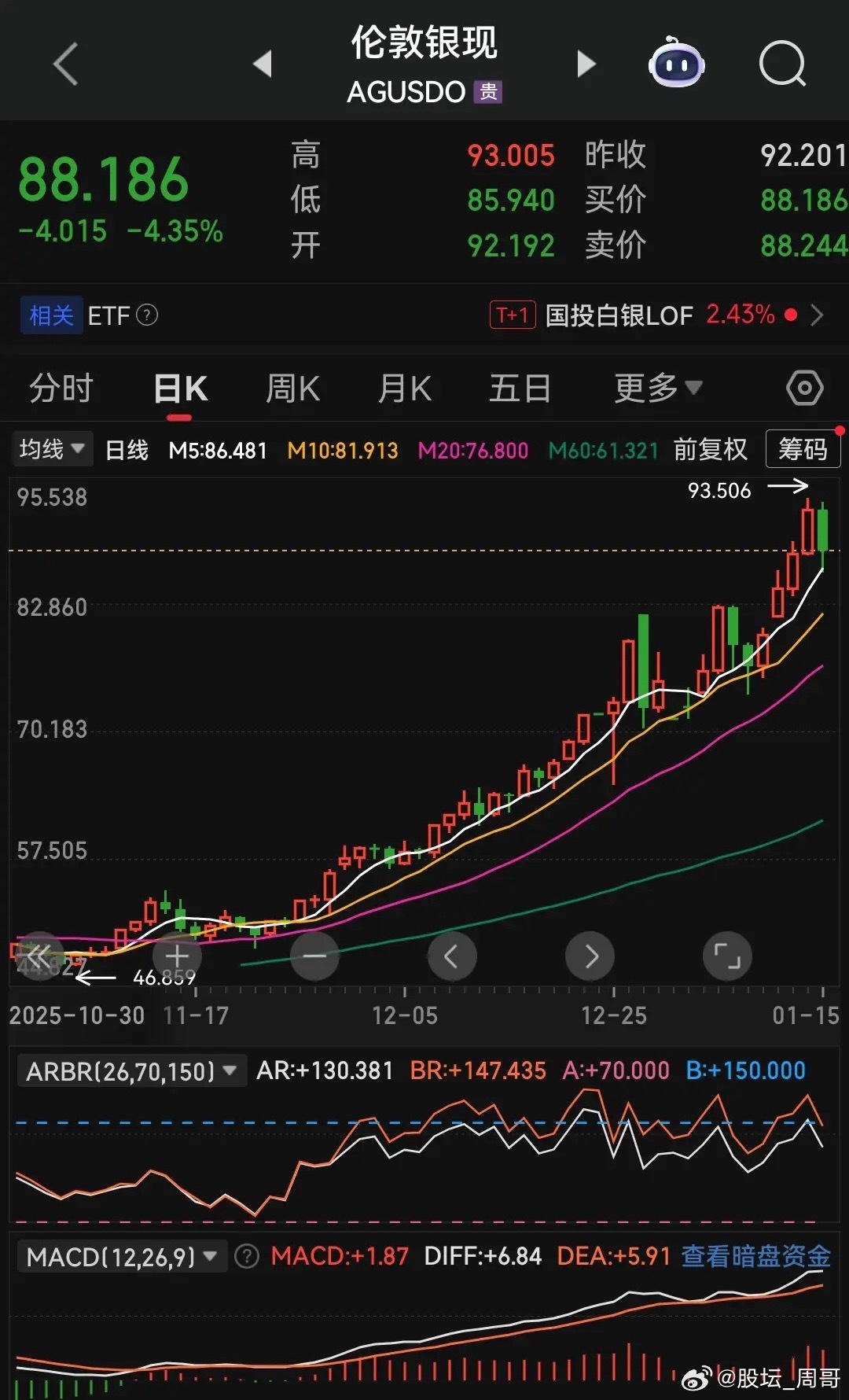The width and height of the screenshot is (849, 1400).
Task: Tap the ETF question mark for help
Action: (145, 315)
